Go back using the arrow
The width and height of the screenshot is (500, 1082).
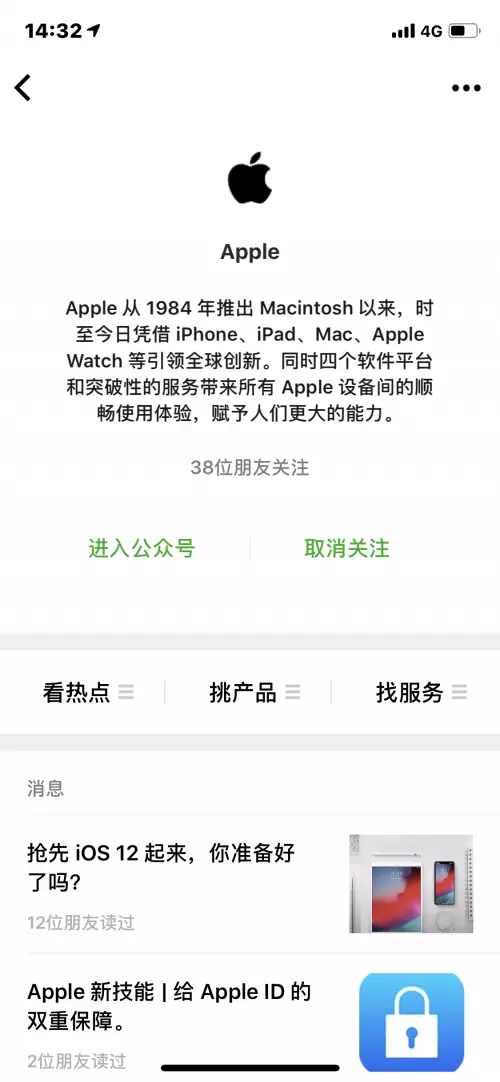pos(23,88)
